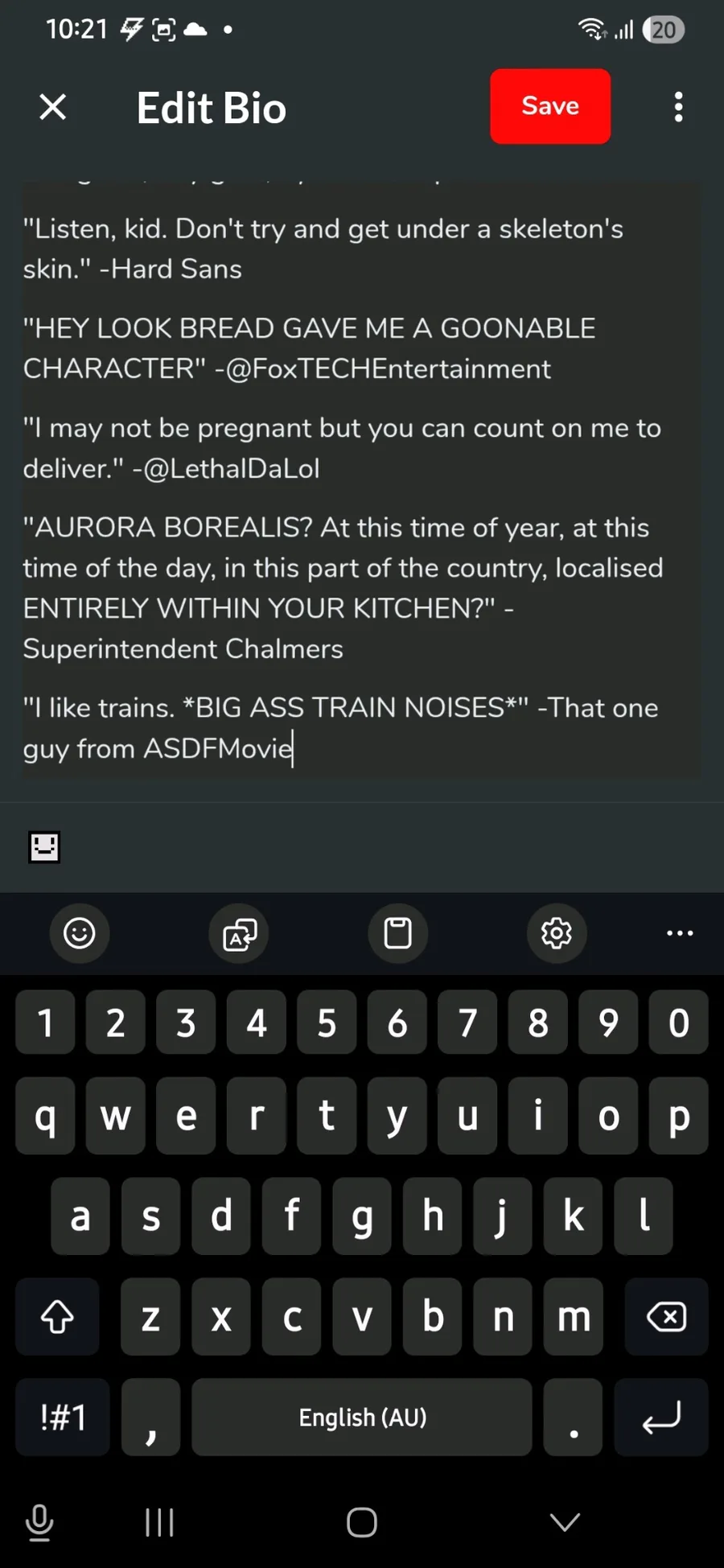This screenshot has height=1568, width=724.
Task: Tap the bio text field
Action: pos(360,483)
